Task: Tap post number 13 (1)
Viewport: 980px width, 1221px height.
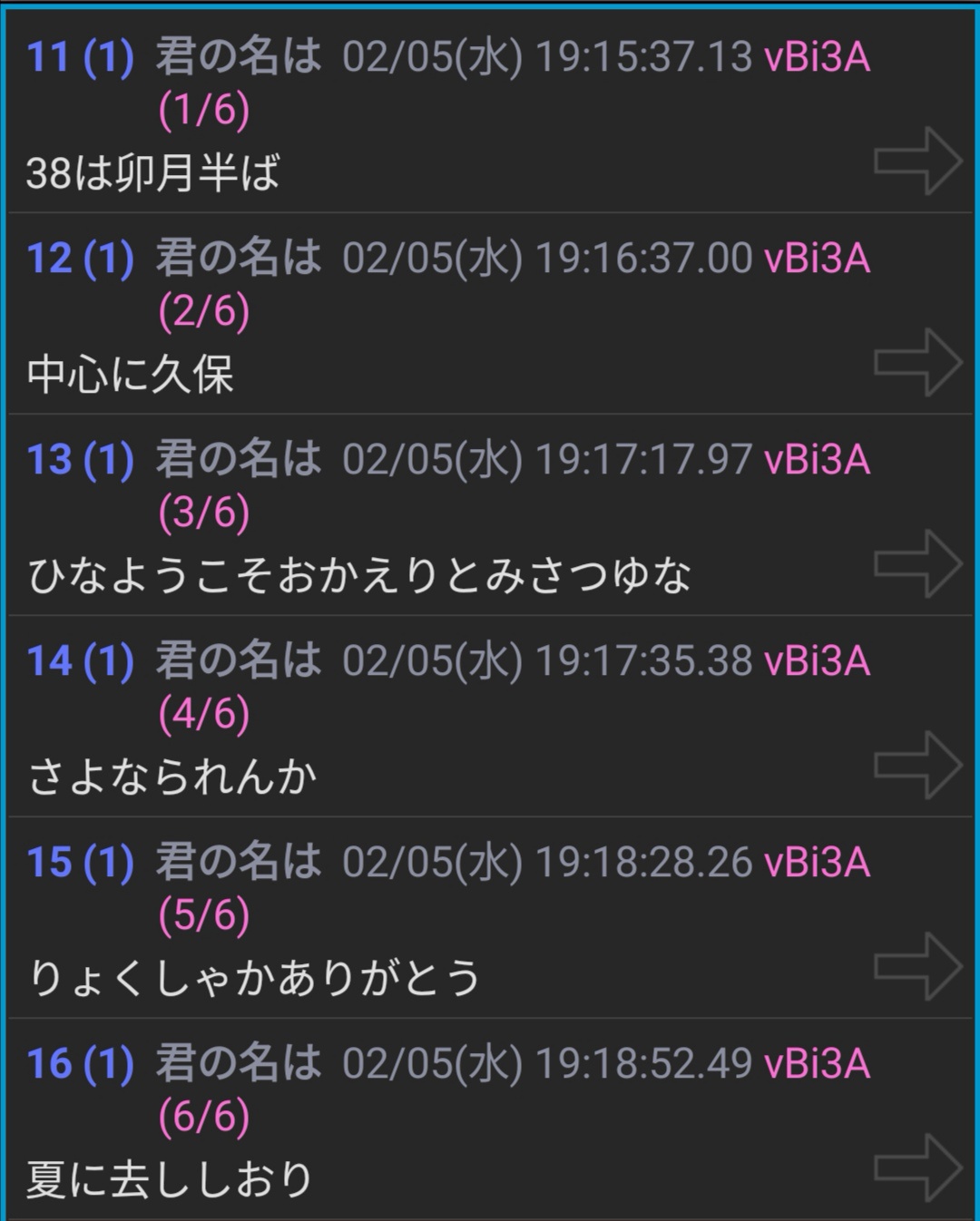Action: click(80, 460)
